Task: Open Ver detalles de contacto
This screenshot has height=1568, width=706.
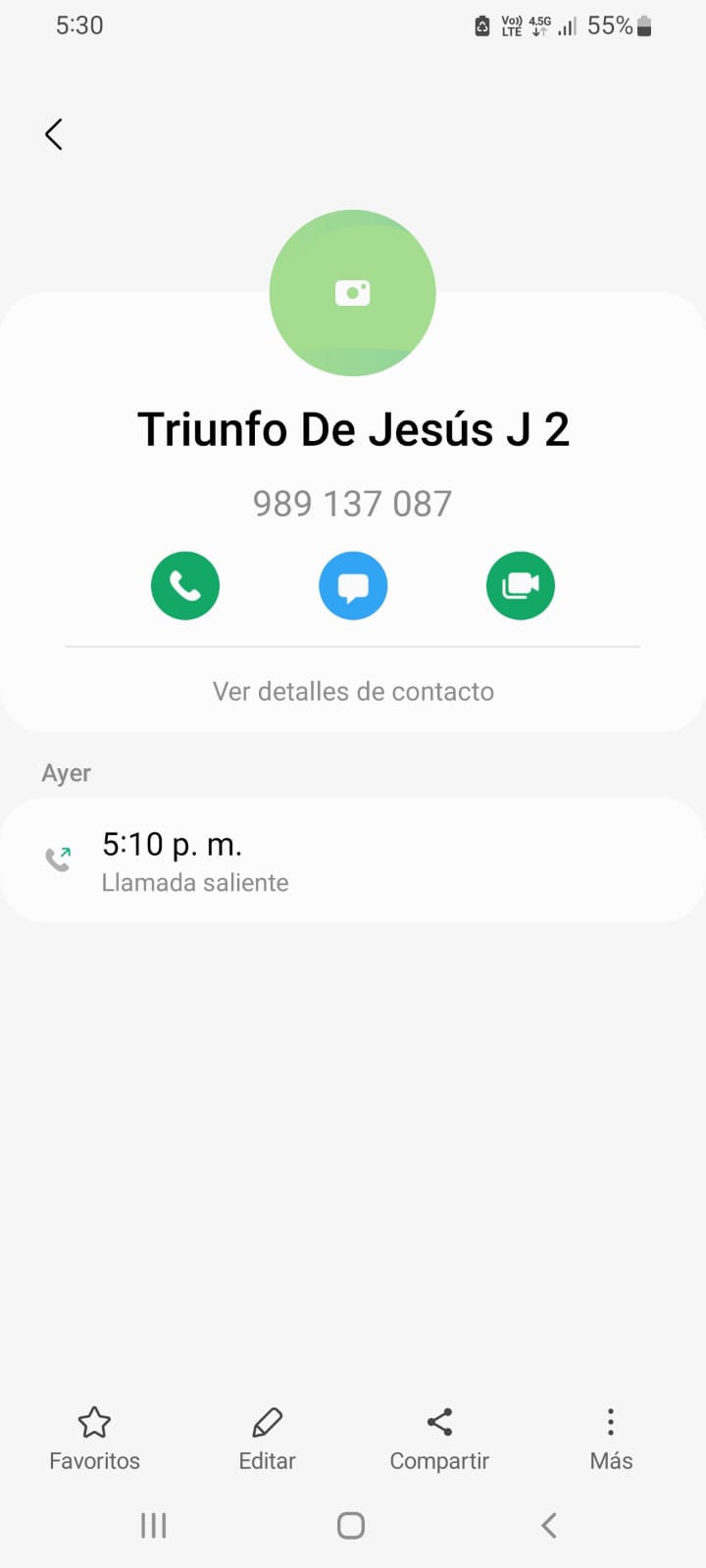Action: [x=353, y=692]
